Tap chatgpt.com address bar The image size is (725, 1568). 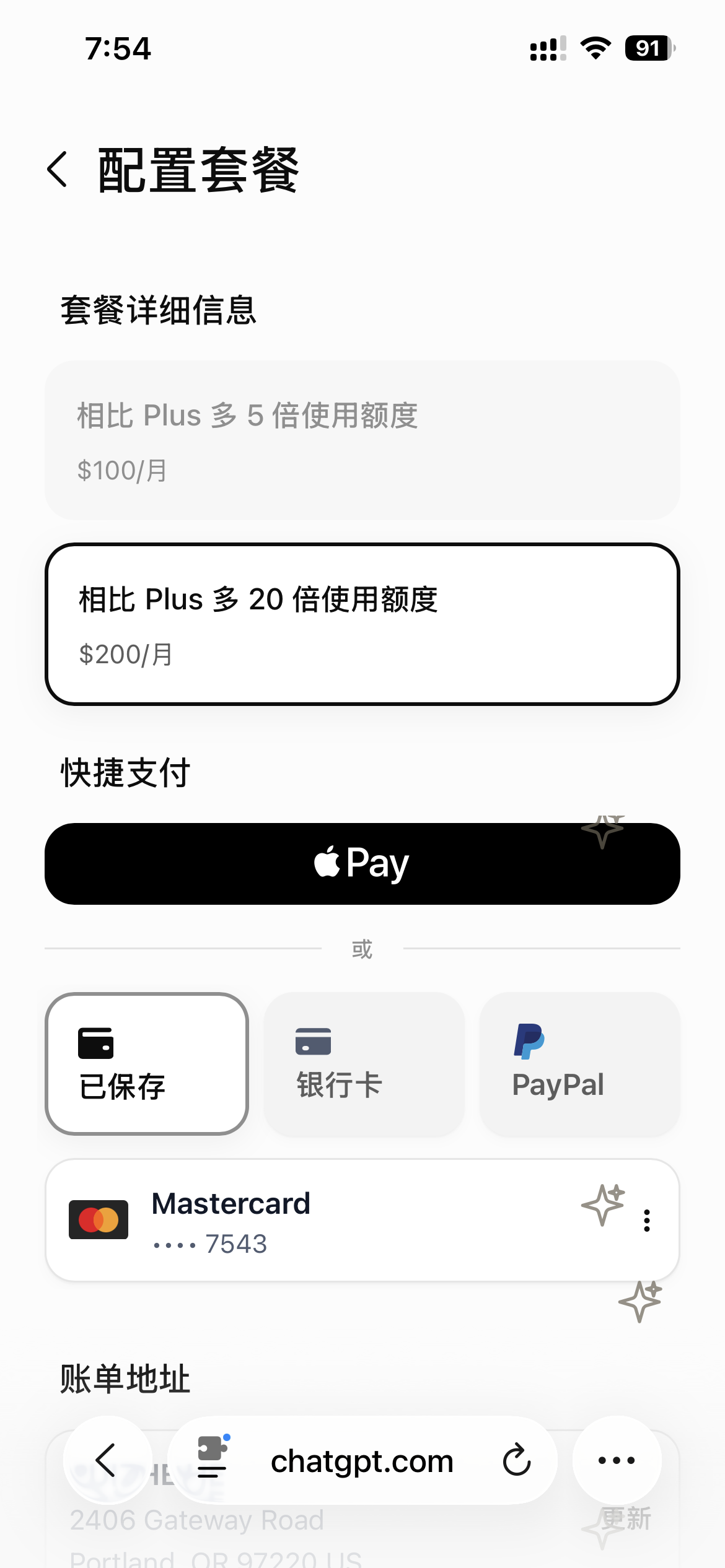coord(362,1461)
